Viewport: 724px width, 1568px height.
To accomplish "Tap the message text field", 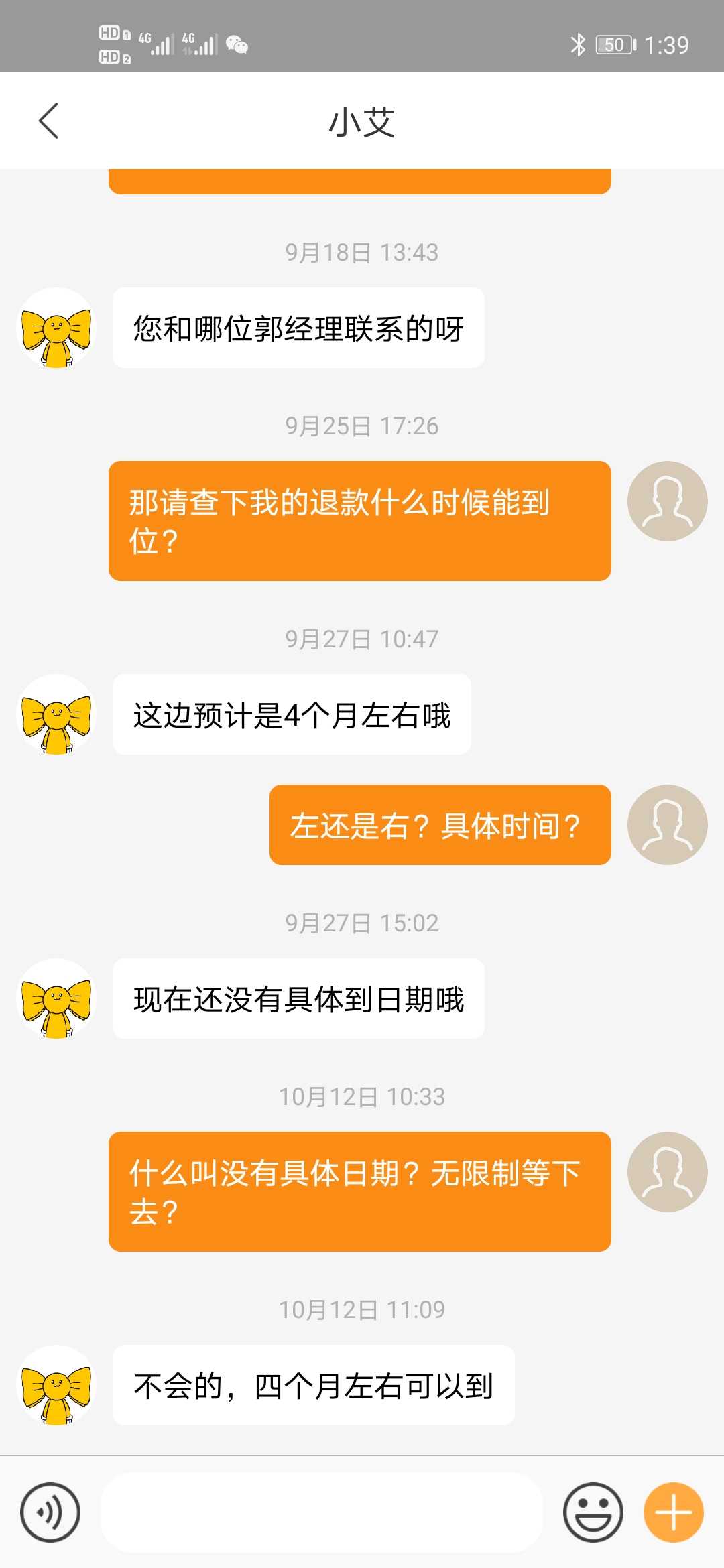I will pyautogui.click(x=322, y=1512).
